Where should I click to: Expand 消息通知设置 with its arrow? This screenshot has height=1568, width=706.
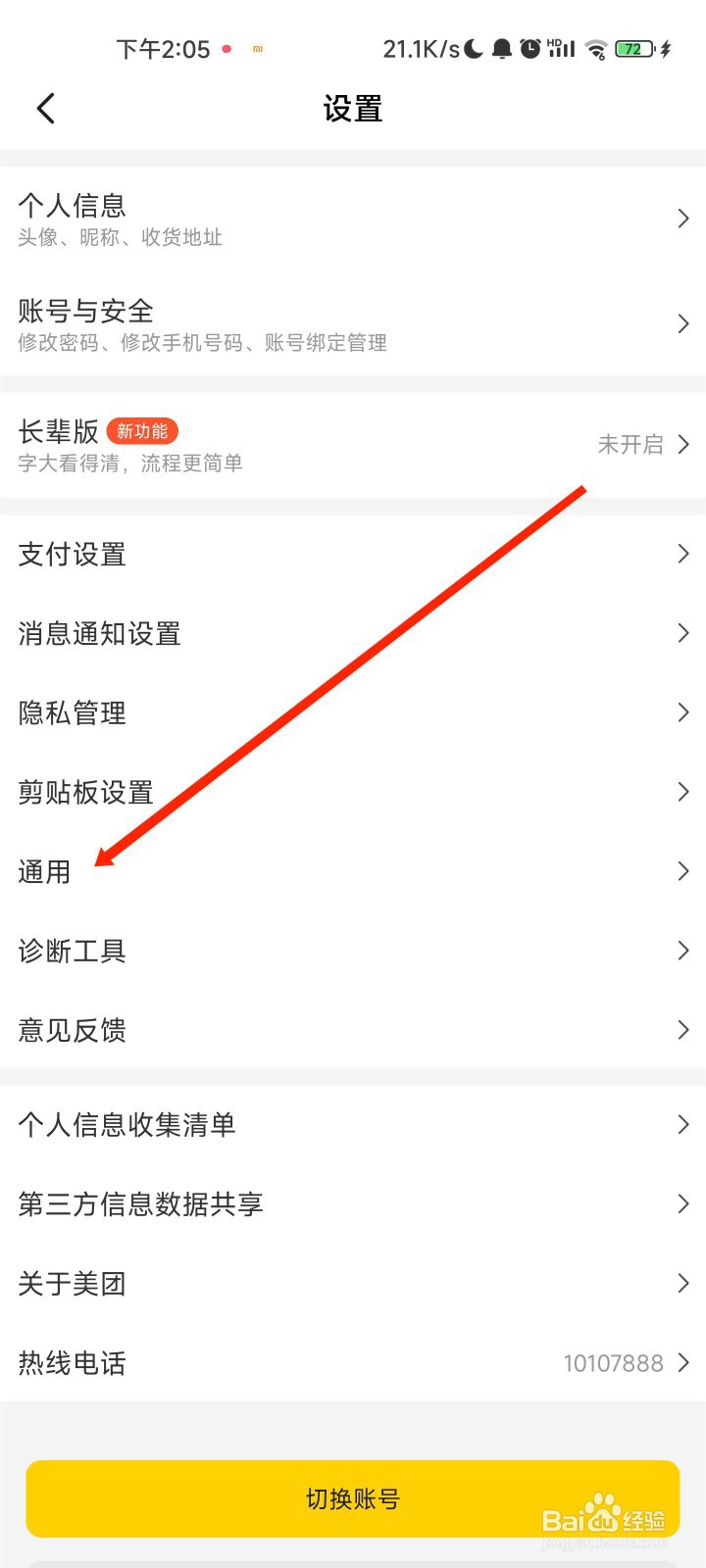click(683, 633)
